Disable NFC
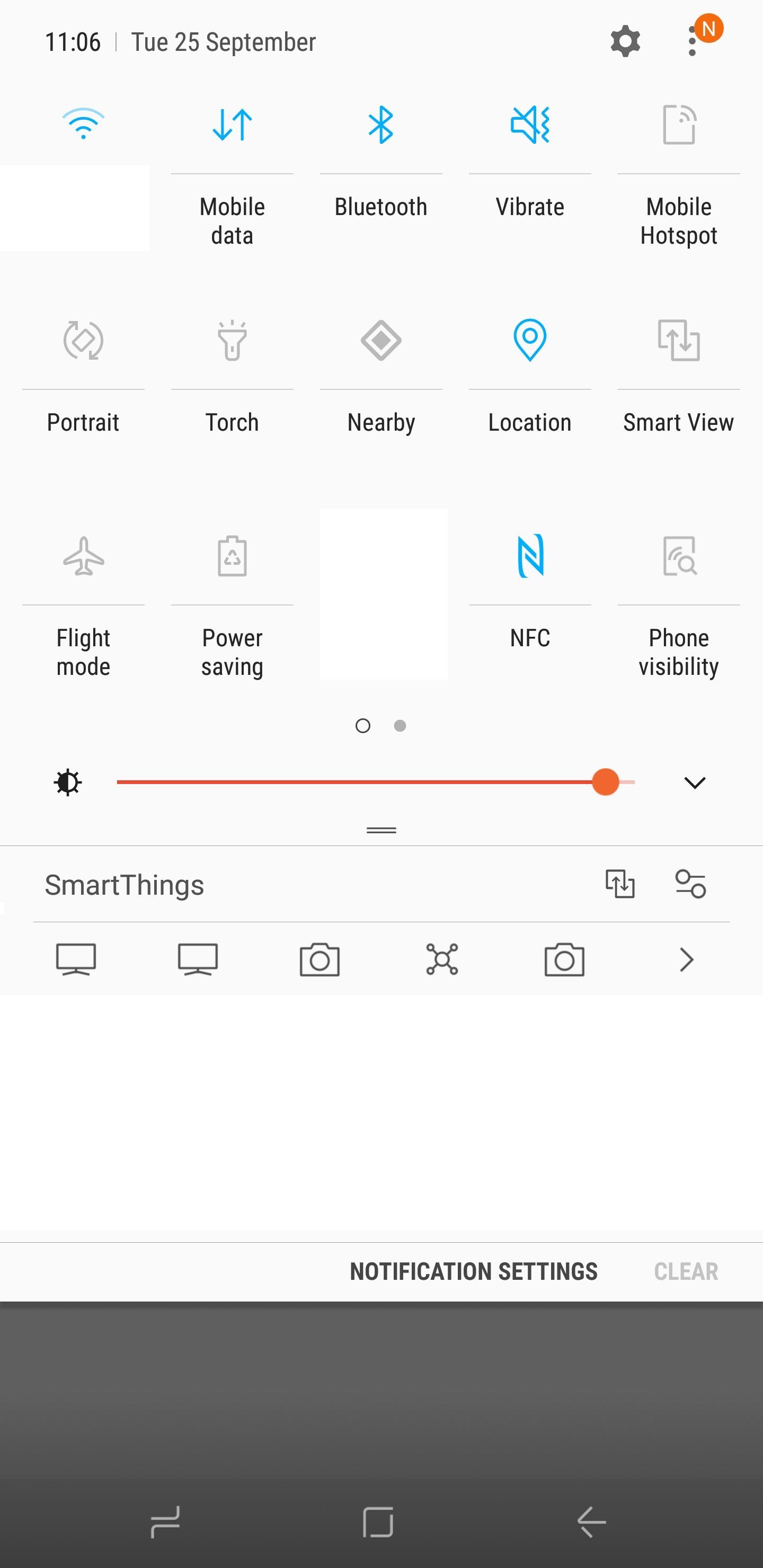The height and width of the screenshot is (1568, 763). coord(530,556)
